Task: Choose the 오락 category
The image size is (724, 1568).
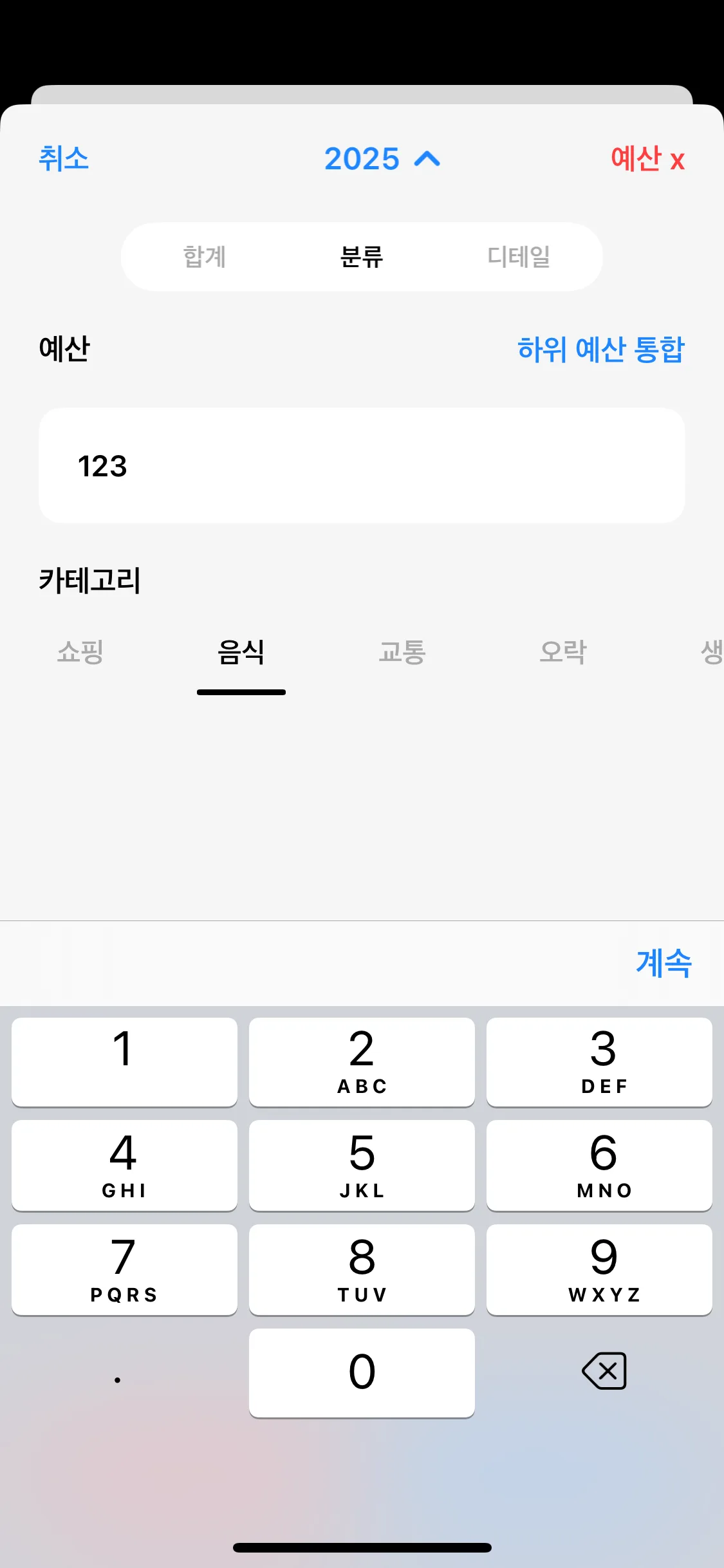Action: 563,653
